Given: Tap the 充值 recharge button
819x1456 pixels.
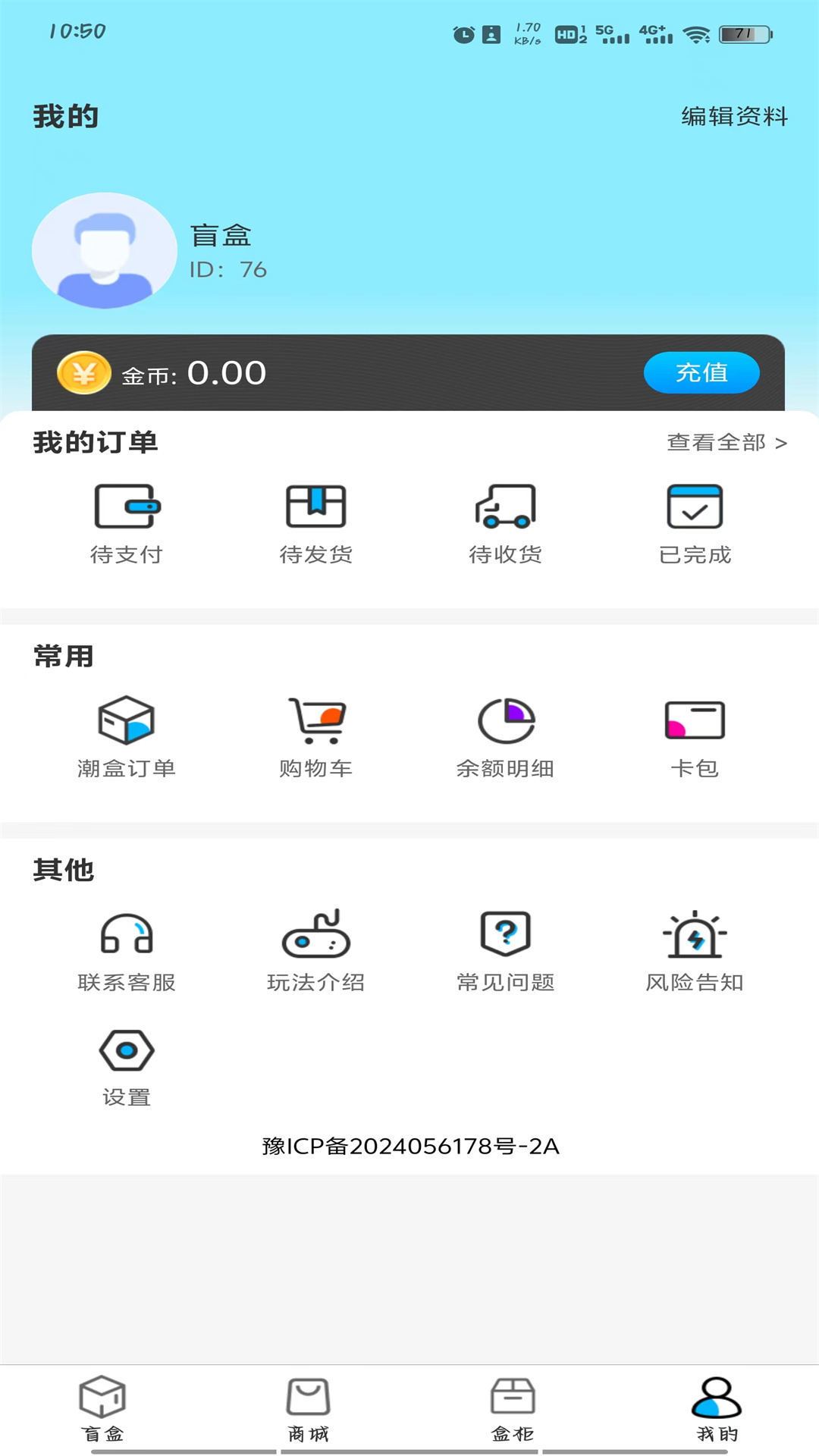Looking at the screenshot, I should pyautogui.click(x=701, y=372).
